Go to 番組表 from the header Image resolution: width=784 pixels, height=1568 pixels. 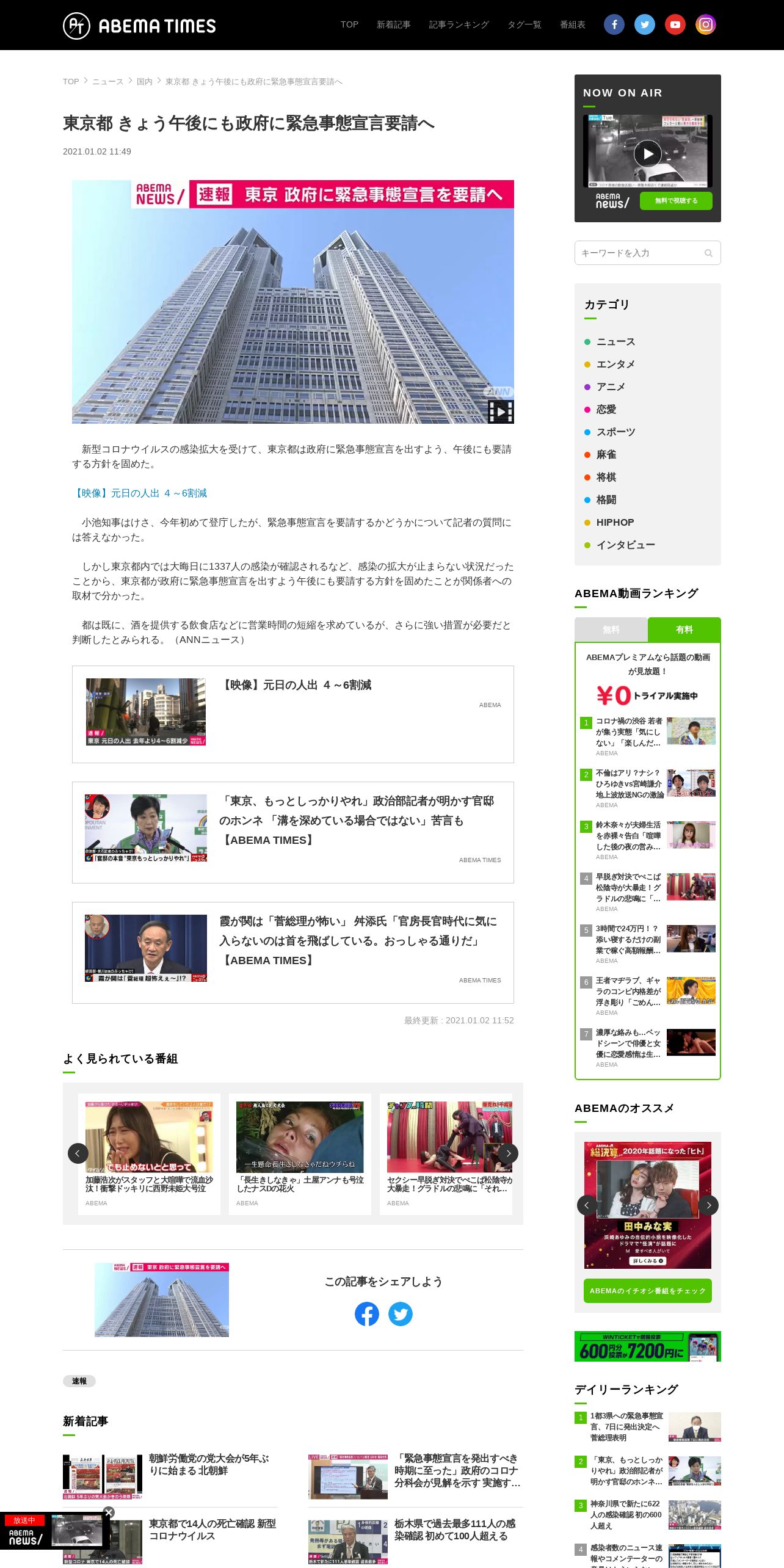click(x=572, y=25)
